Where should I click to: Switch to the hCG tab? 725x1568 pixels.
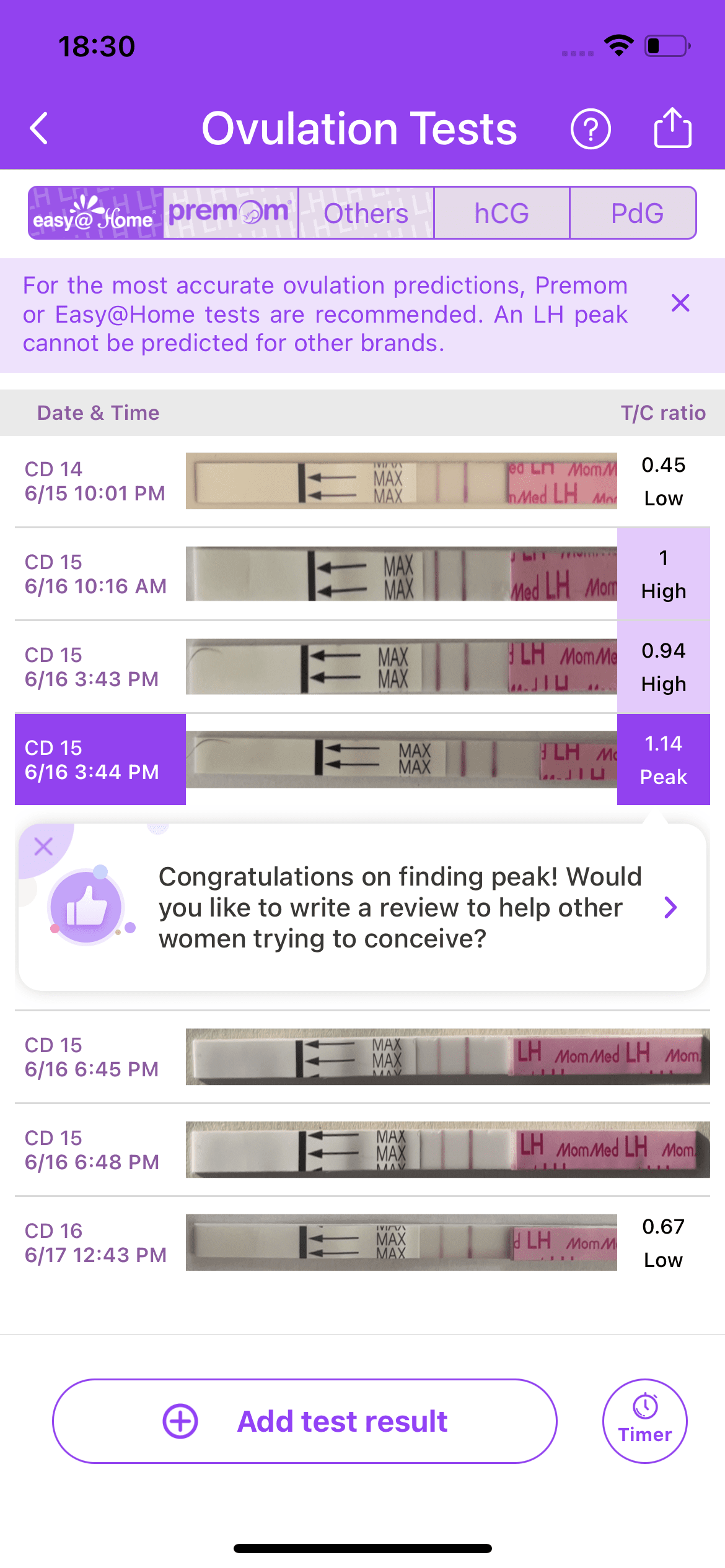tap(501, 213)
